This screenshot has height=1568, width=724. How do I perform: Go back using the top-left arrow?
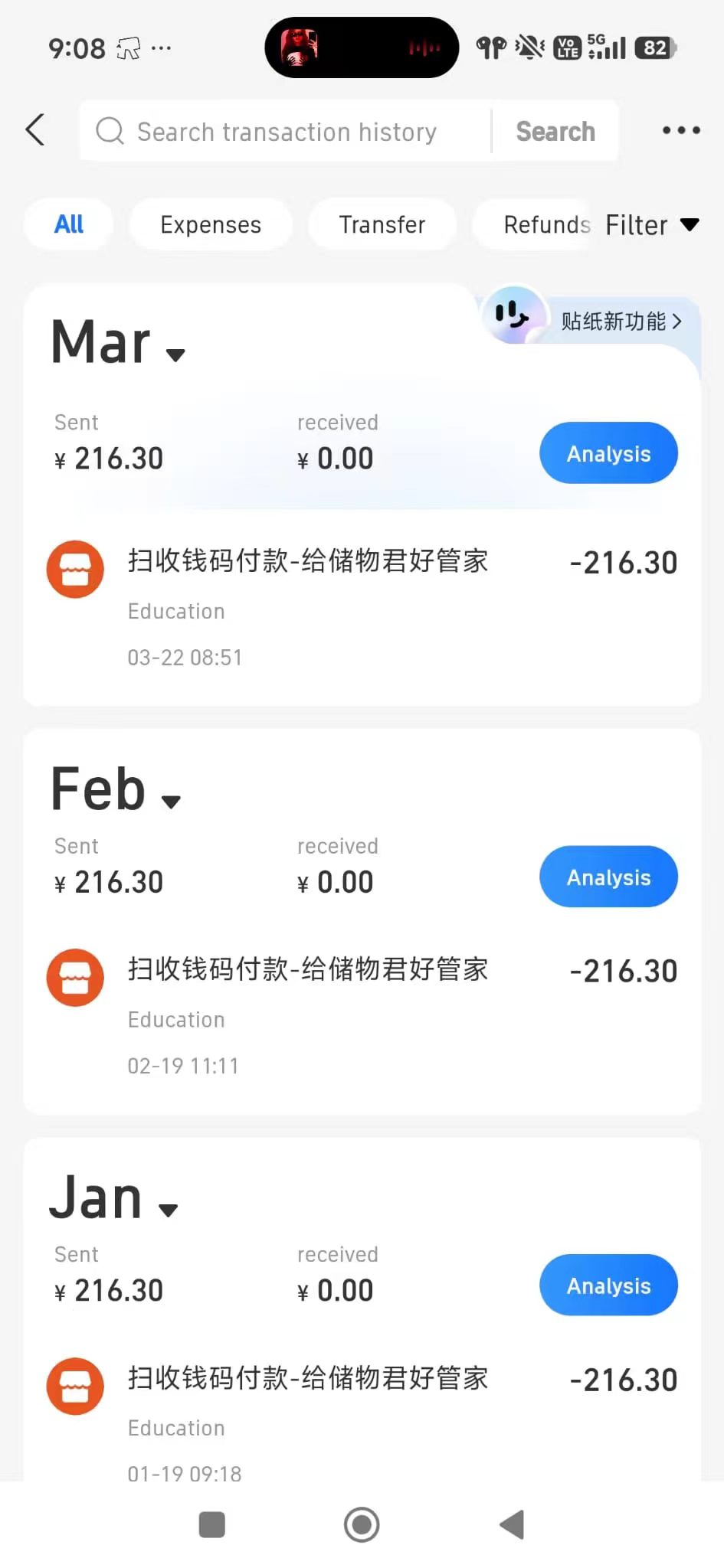tap(35, 130)
